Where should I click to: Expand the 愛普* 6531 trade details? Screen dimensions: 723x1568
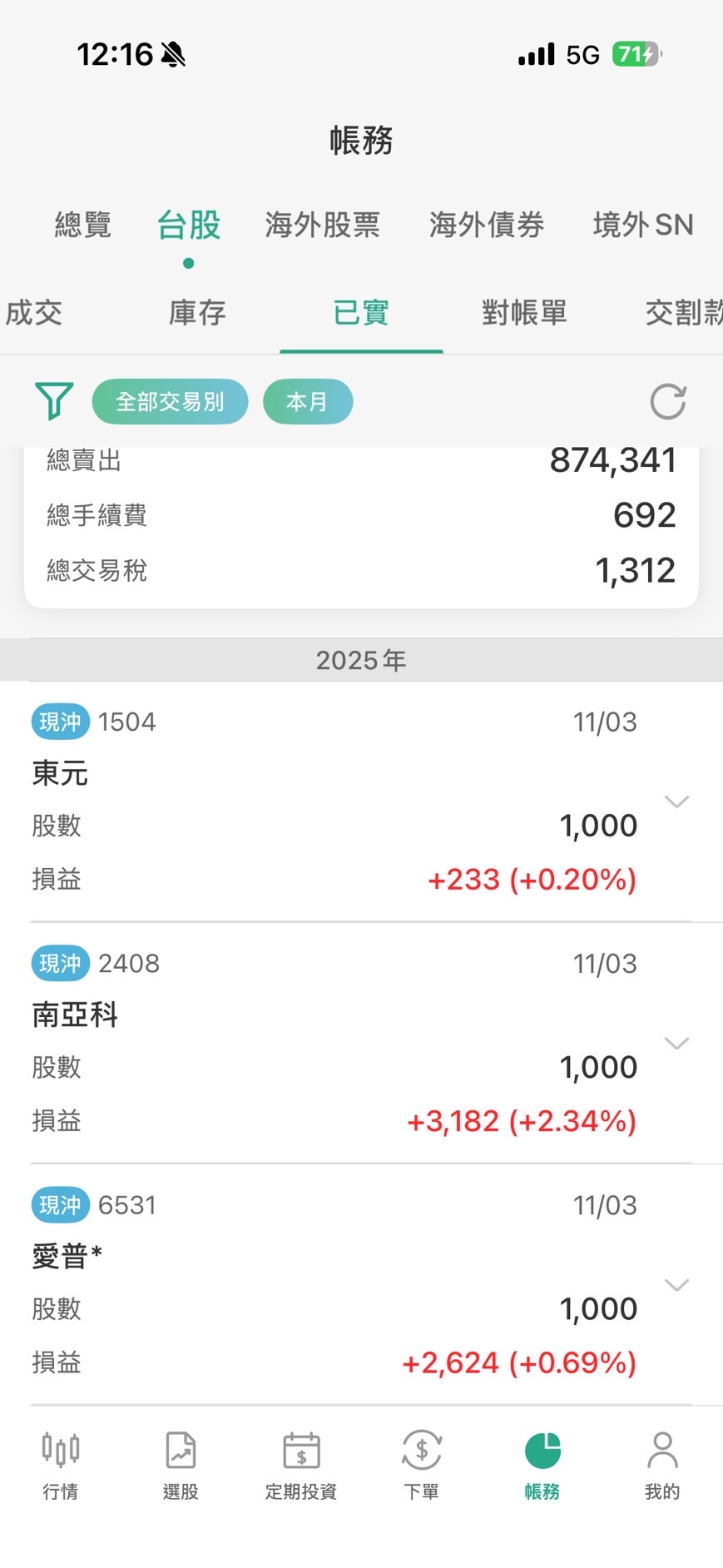point(676,1284)
